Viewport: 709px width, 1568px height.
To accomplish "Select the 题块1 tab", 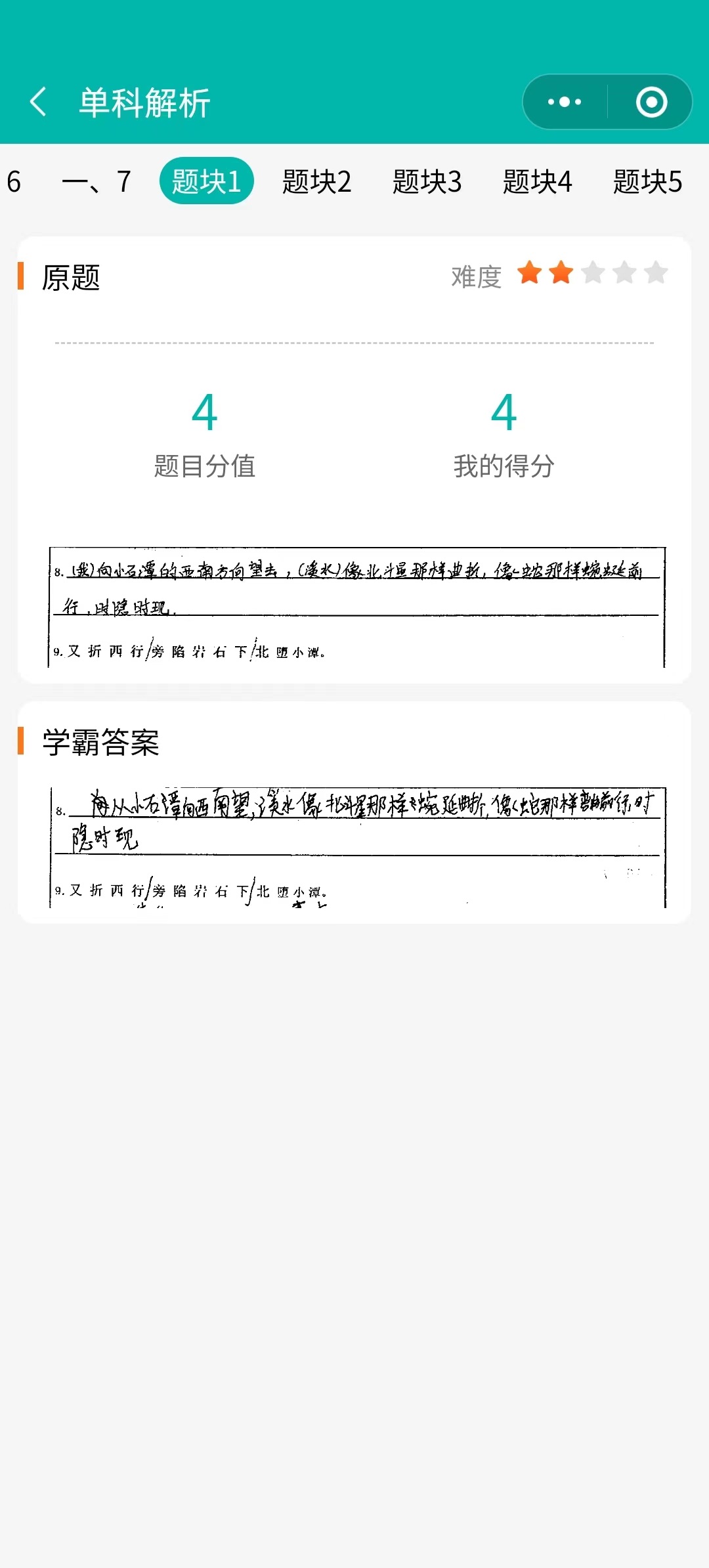I will point(206,181).
